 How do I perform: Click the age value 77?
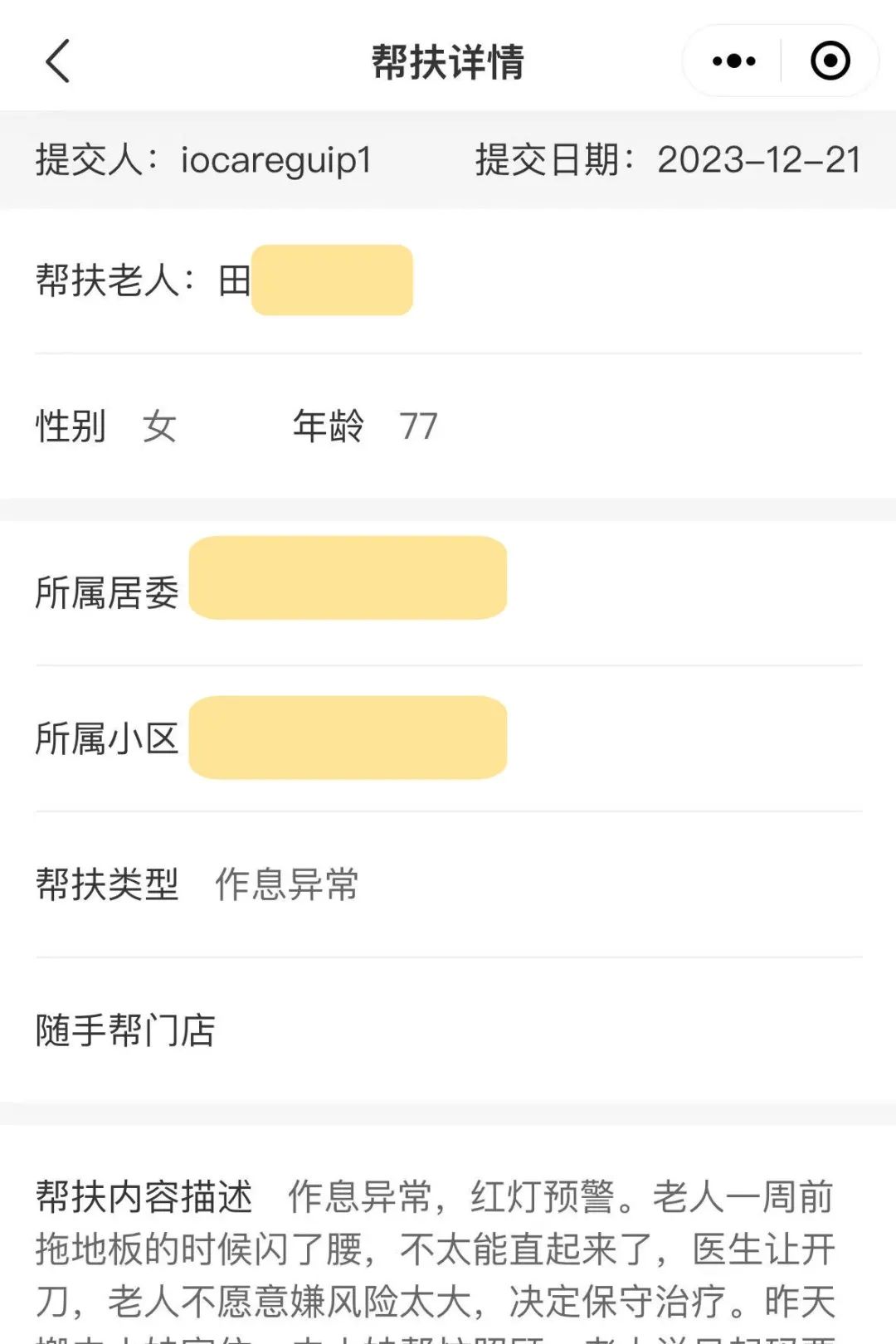(x=418, y=426)
